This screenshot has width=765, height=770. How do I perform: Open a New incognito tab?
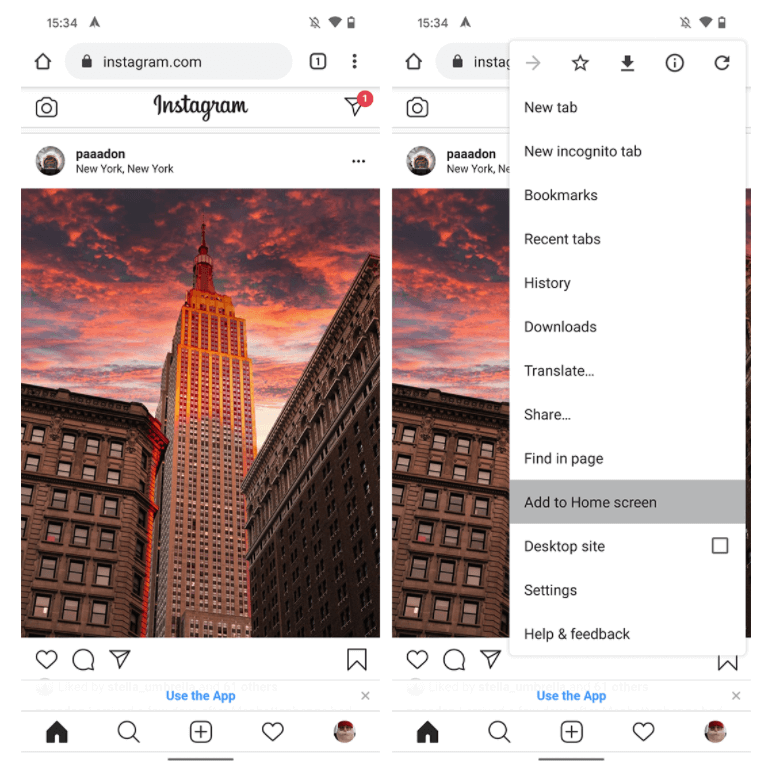[x=583, y=152]
